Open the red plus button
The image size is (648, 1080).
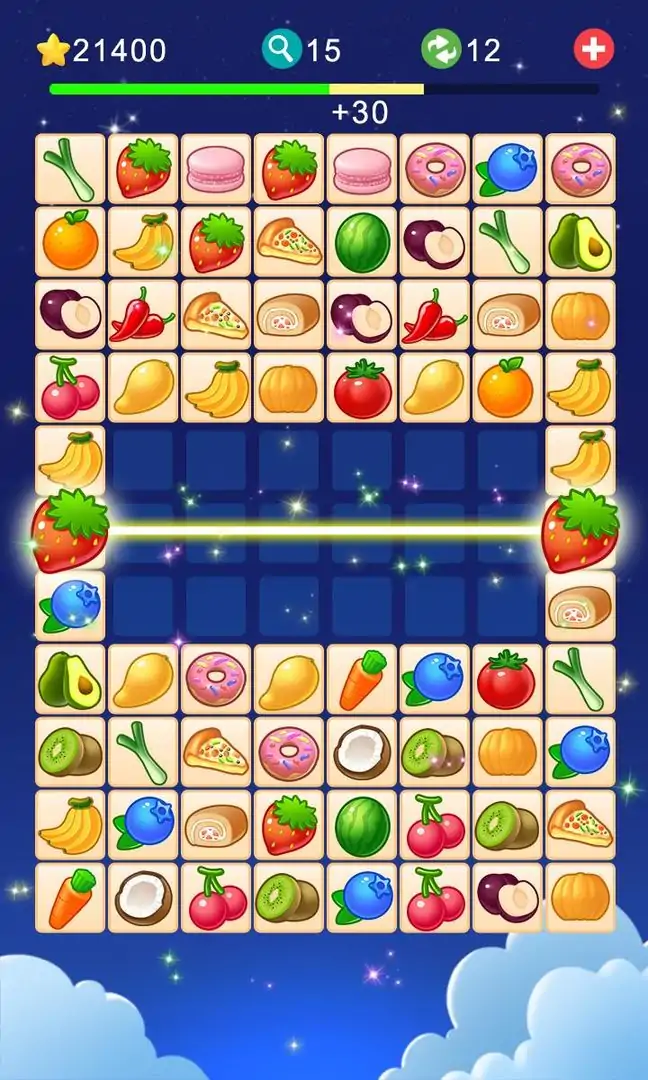pos(593,49)
